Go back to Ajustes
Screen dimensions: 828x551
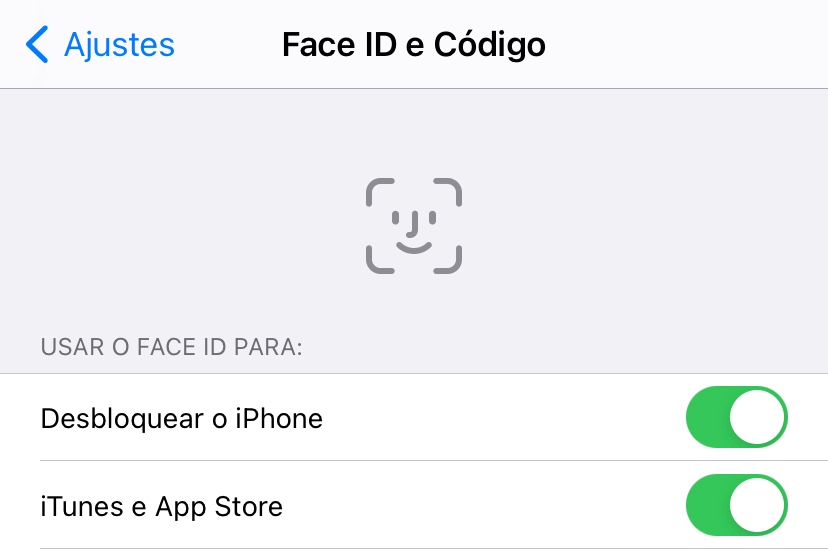point(100,45)
